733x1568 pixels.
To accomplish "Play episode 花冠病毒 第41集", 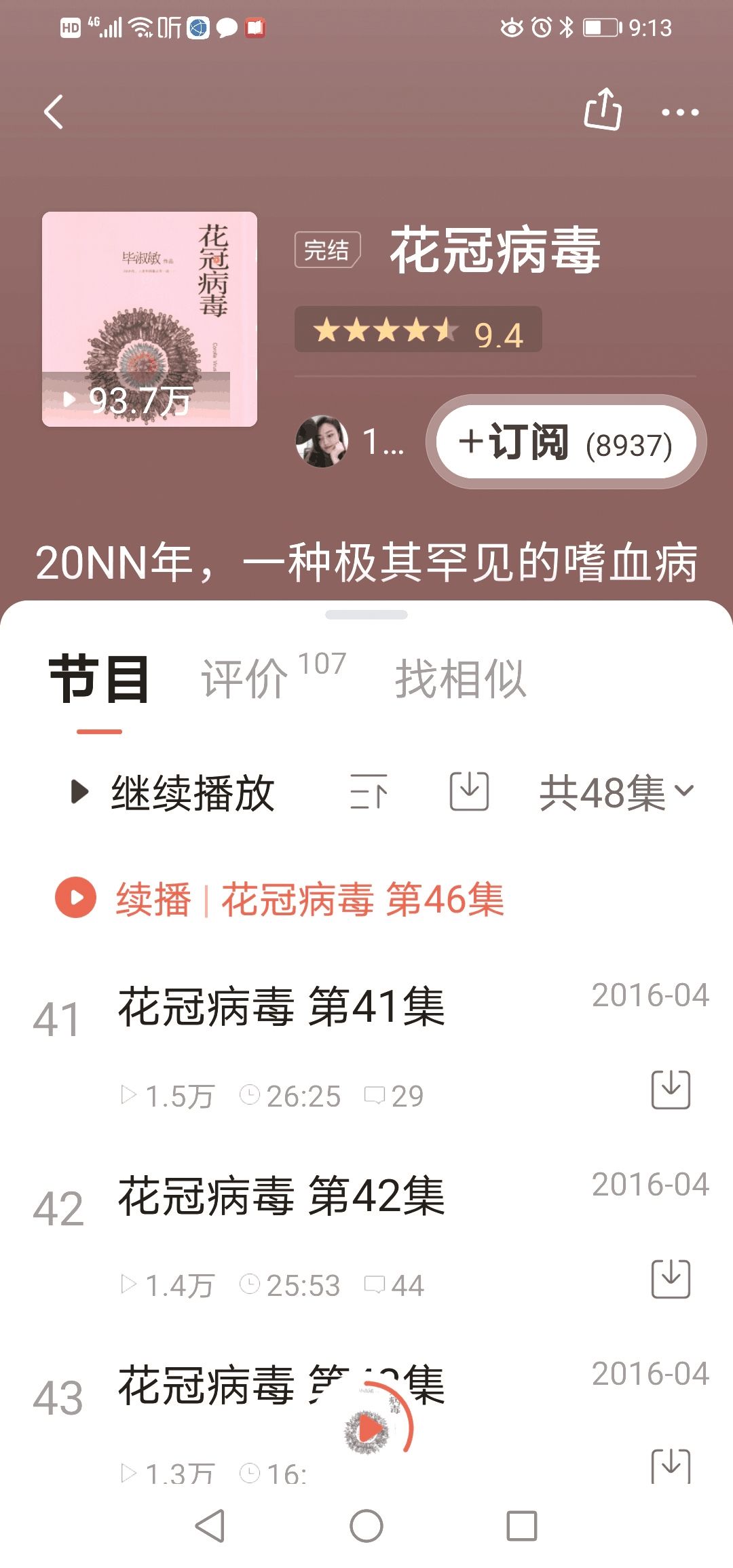I will pos(281,1007).
